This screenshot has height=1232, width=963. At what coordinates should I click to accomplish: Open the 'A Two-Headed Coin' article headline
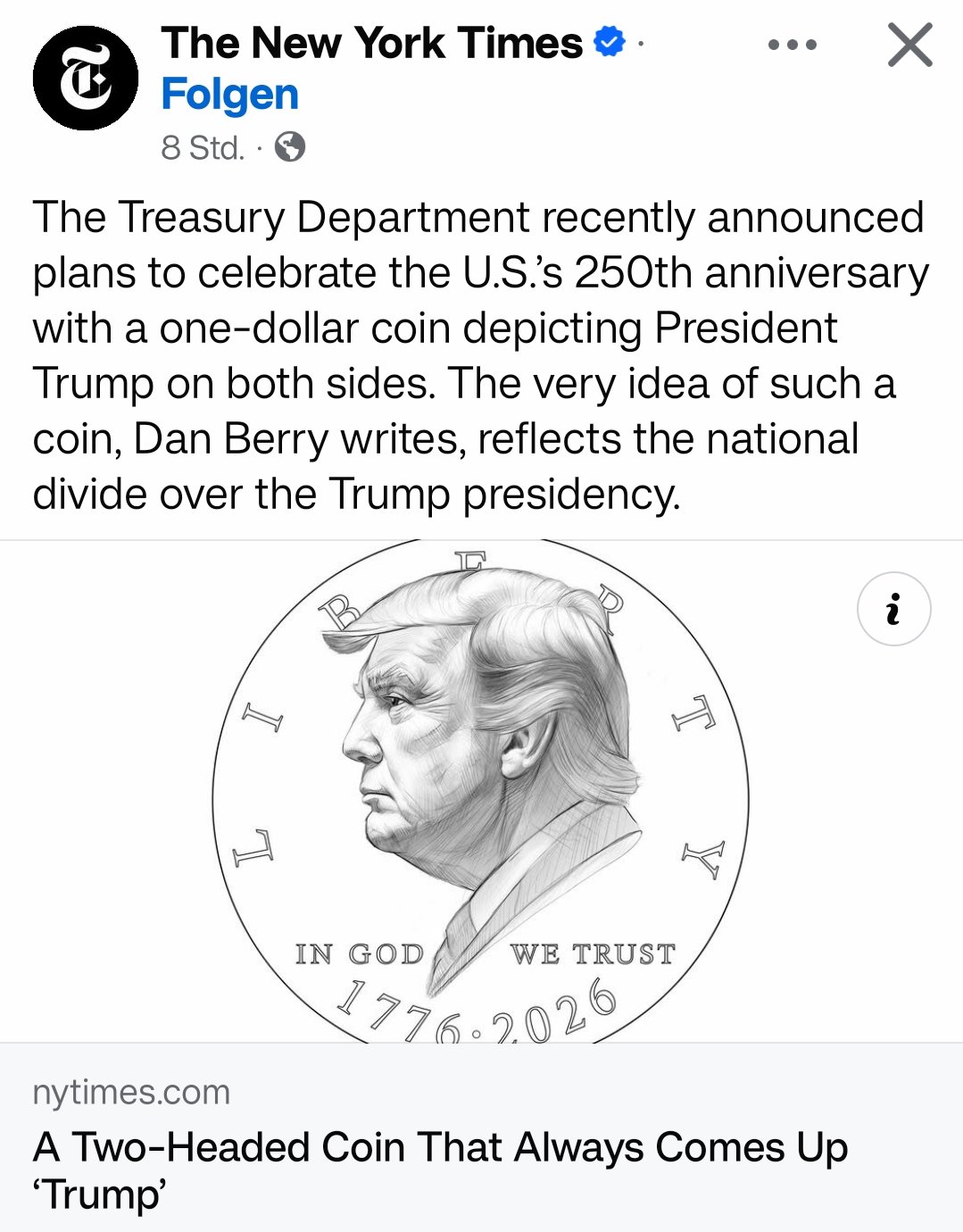pos(439,1170)
